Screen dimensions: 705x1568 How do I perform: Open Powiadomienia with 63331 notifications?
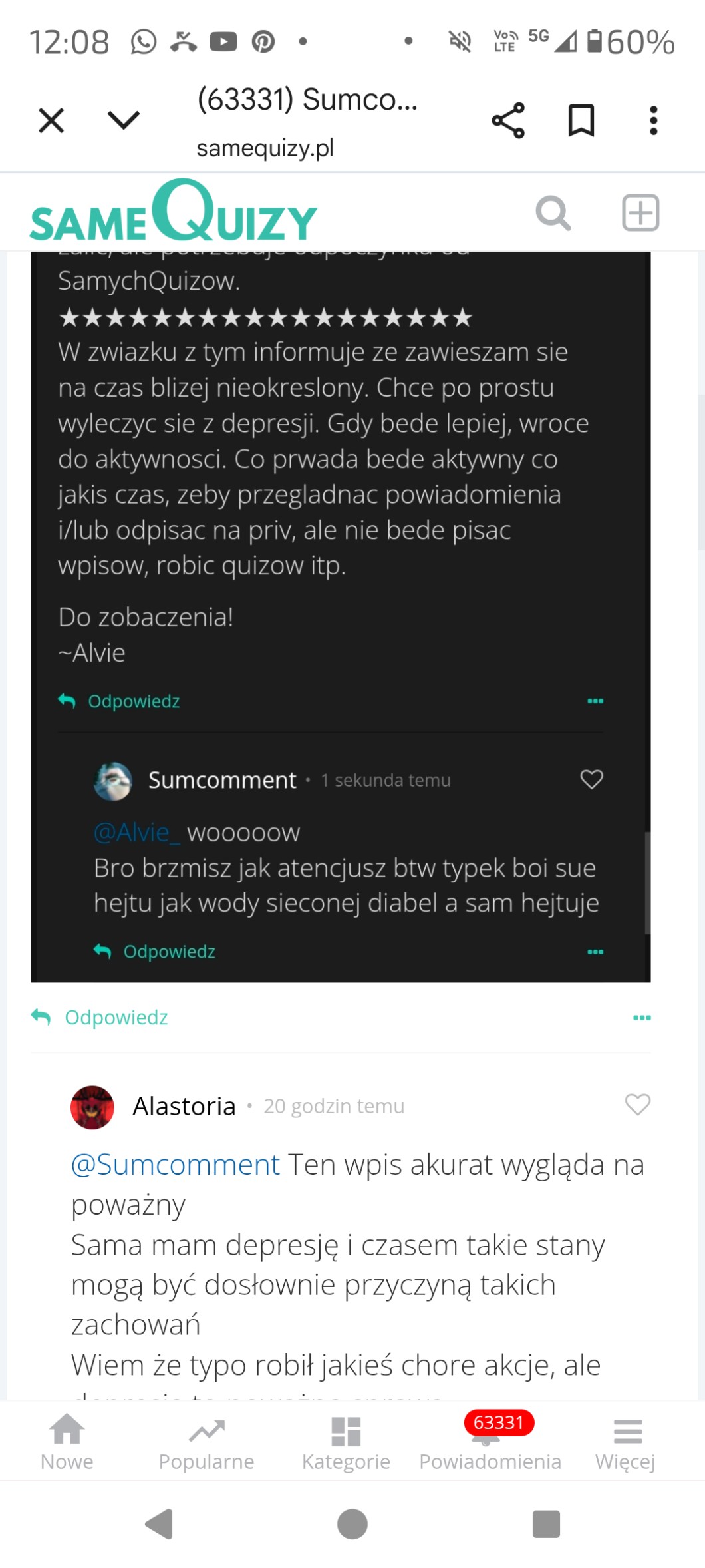(490, 1442)
